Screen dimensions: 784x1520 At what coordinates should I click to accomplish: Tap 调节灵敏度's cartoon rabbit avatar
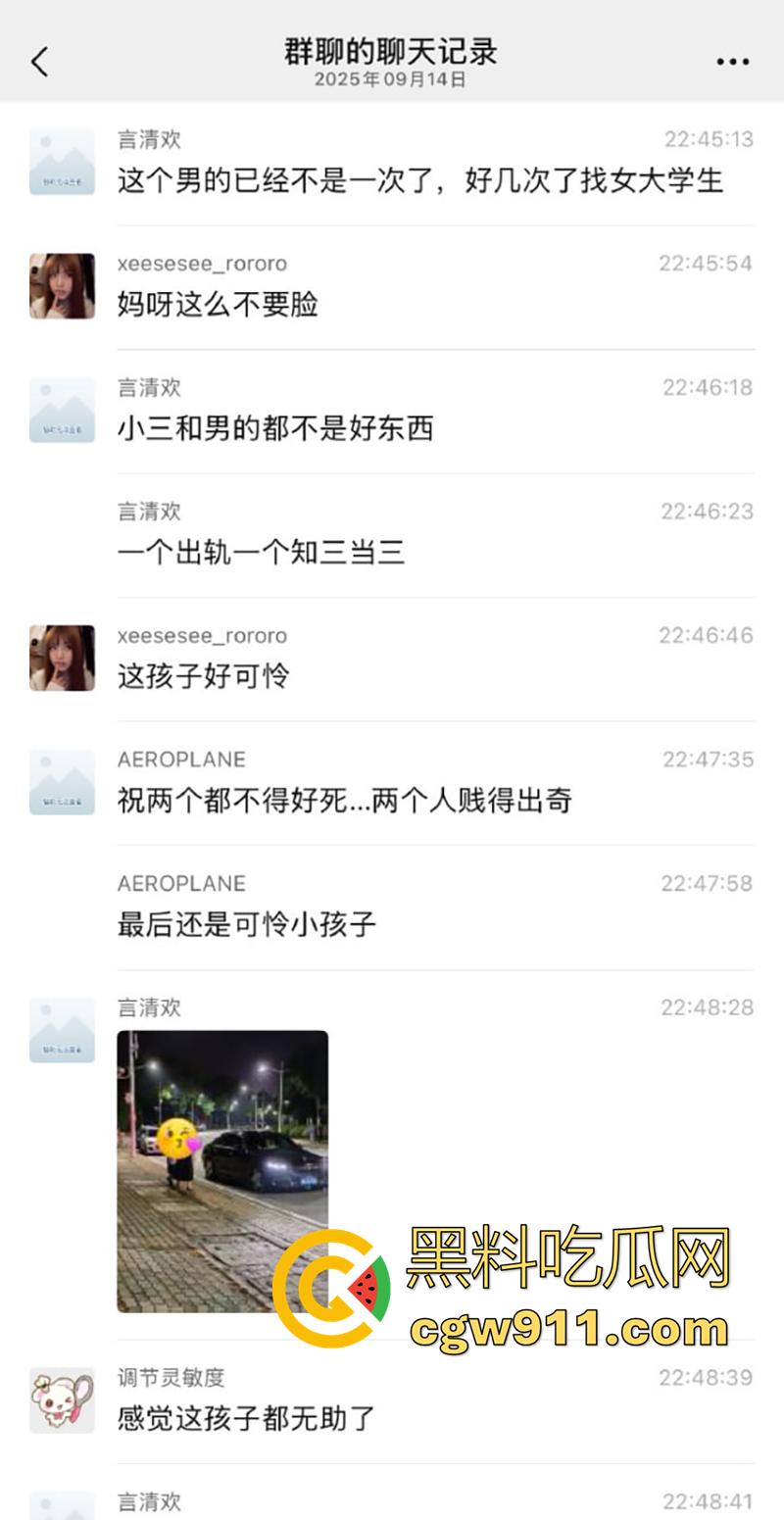point(61,1397)
